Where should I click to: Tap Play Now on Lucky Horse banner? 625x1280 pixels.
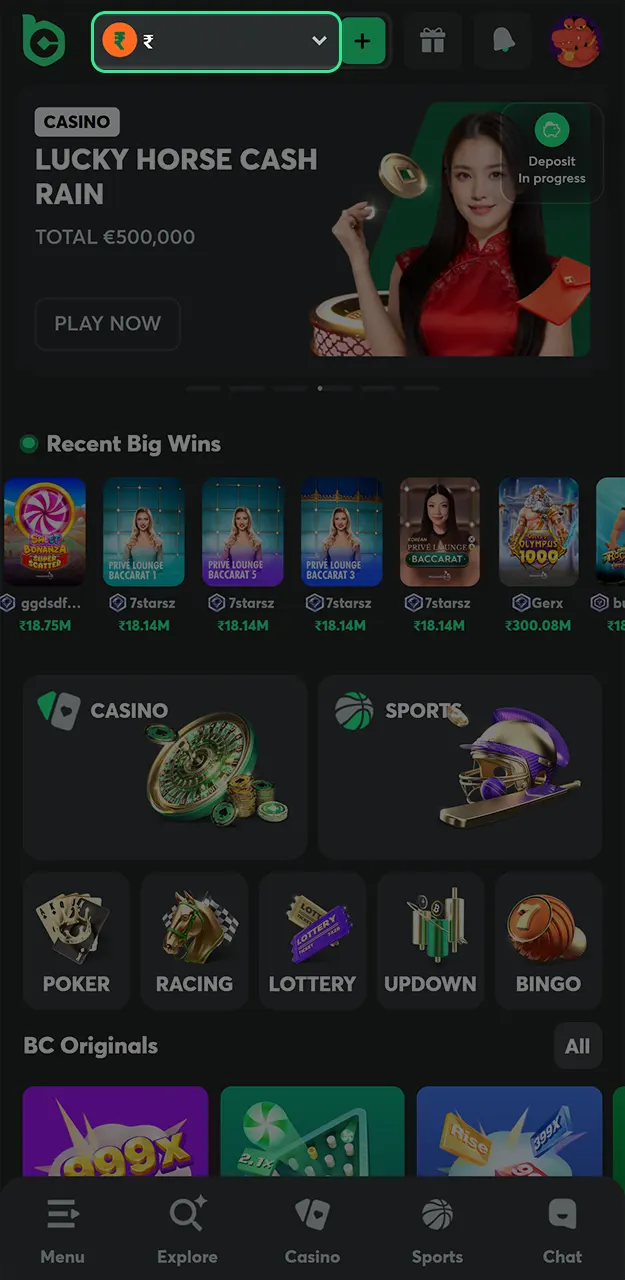tap(107, 323)
